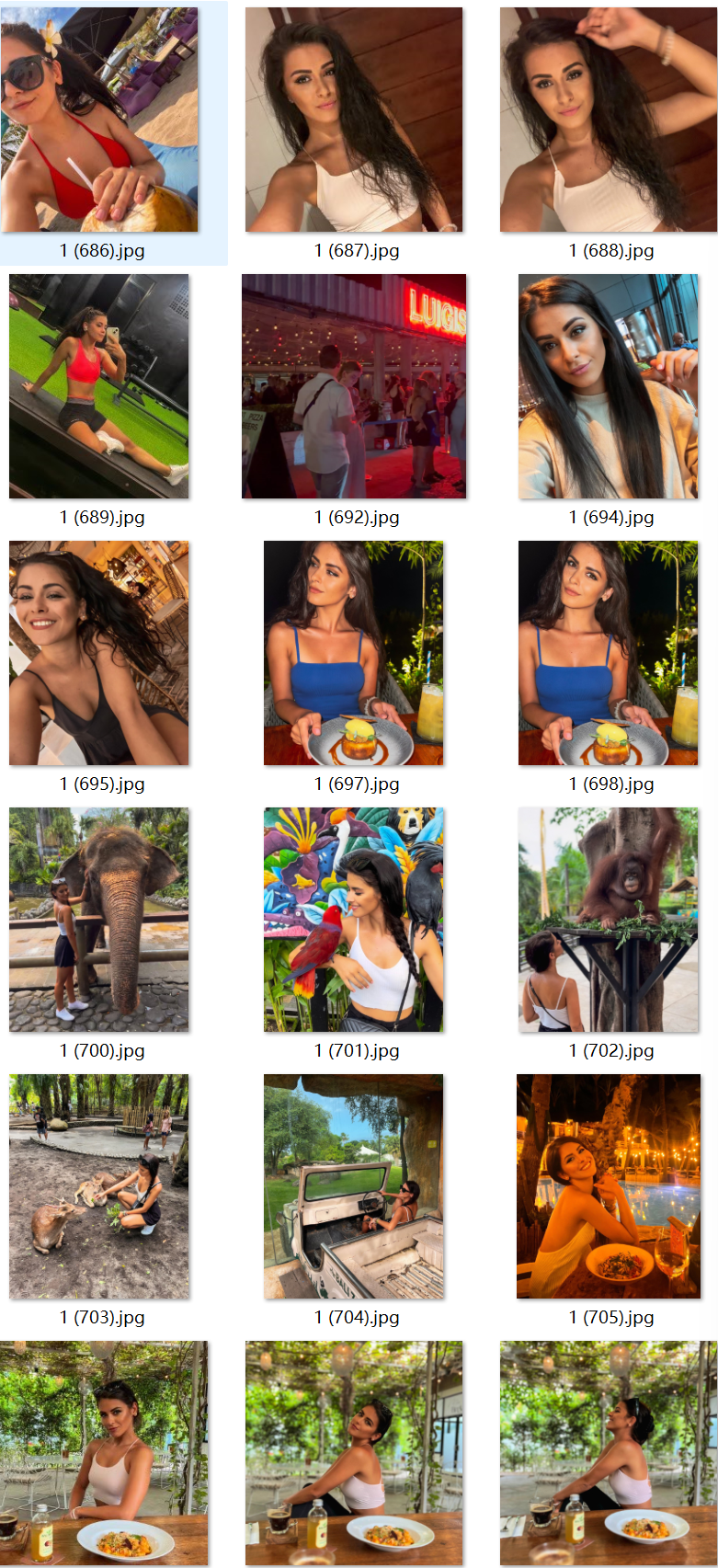
Task: Open the picture 1 (692).jpg
Action: pyautogui.click(x=354, y=386)
